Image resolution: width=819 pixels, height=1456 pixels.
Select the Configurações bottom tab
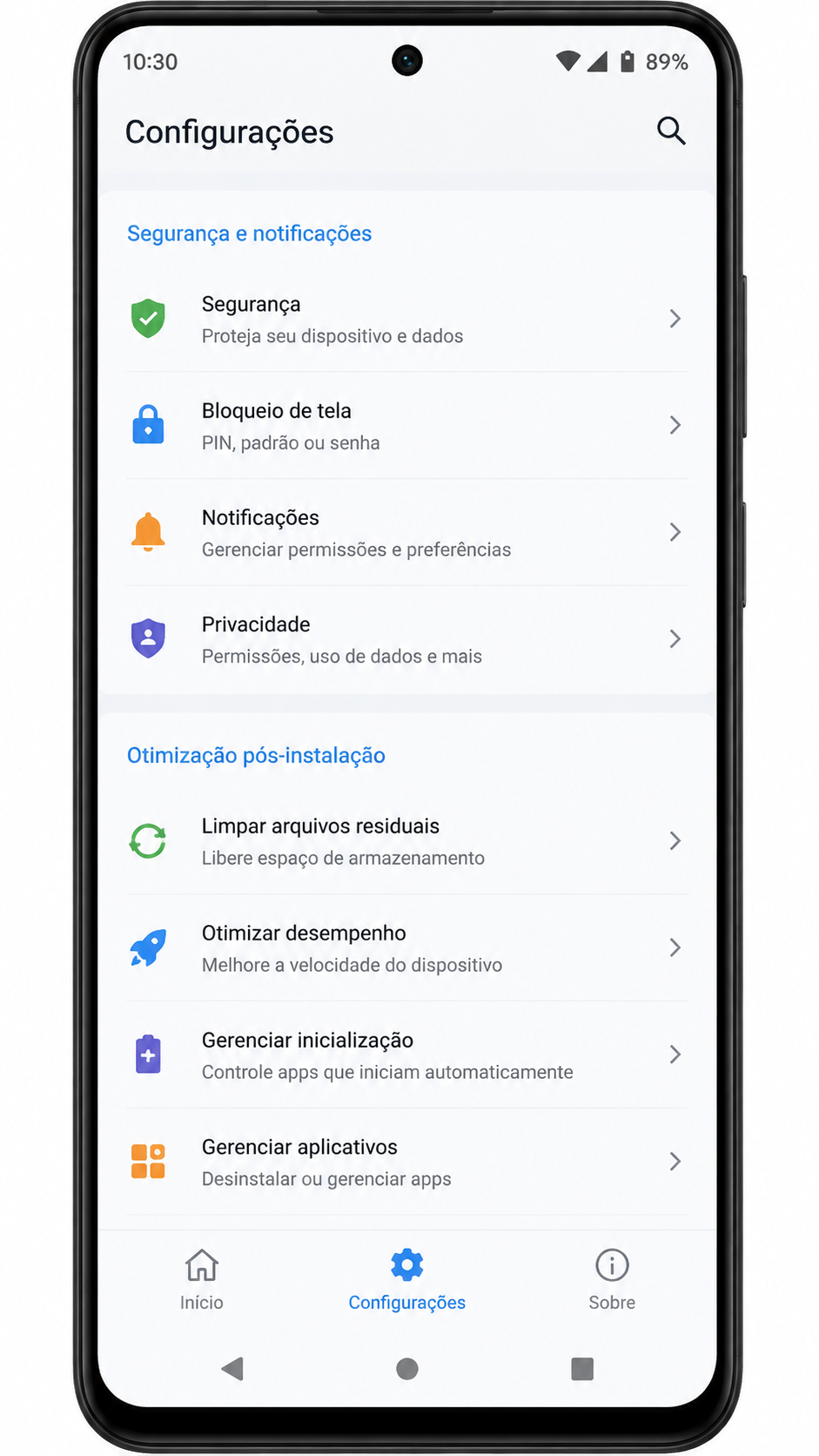point(407,1279)
